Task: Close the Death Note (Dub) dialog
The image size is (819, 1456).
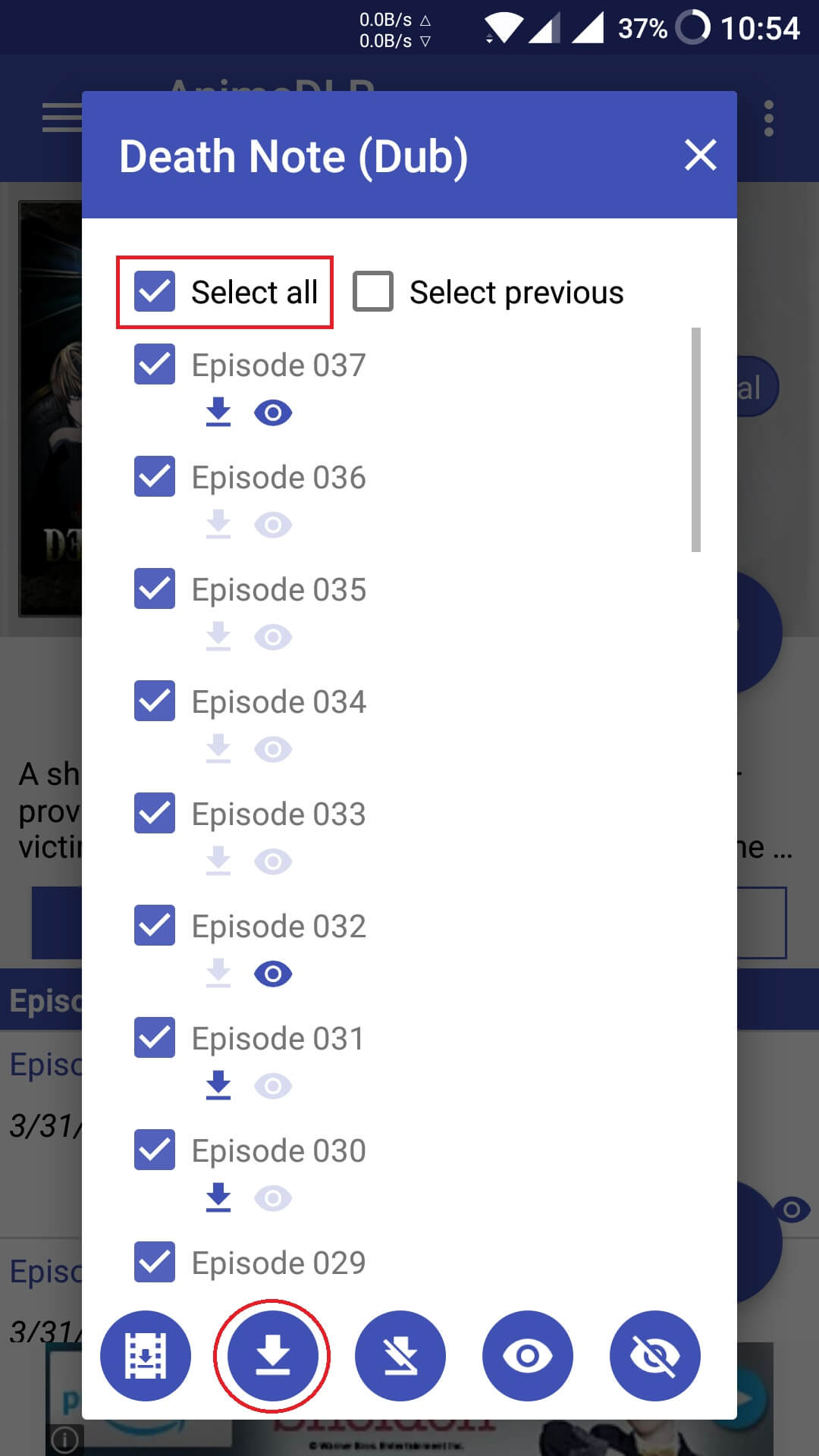Action: coord(700,155)
